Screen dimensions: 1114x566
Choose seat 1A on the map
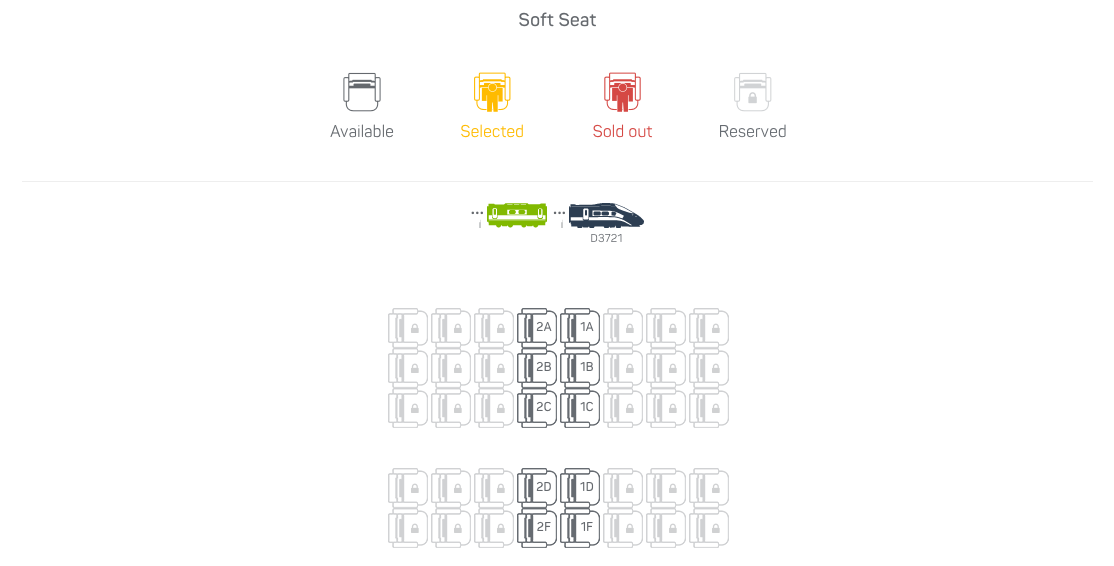click(581, 327)
